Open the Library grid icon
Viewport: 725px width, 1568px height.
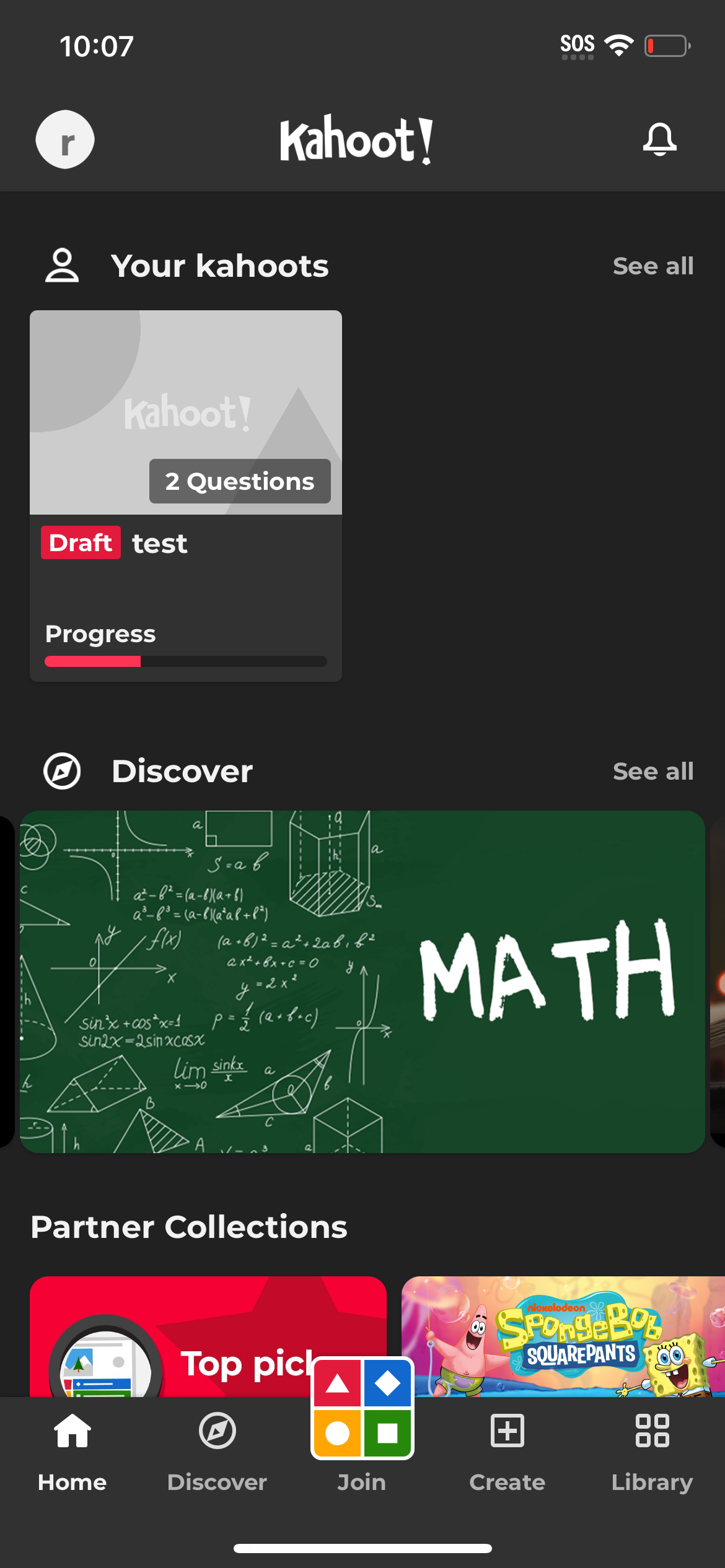pyautogui.click(x=652, y=1431)
